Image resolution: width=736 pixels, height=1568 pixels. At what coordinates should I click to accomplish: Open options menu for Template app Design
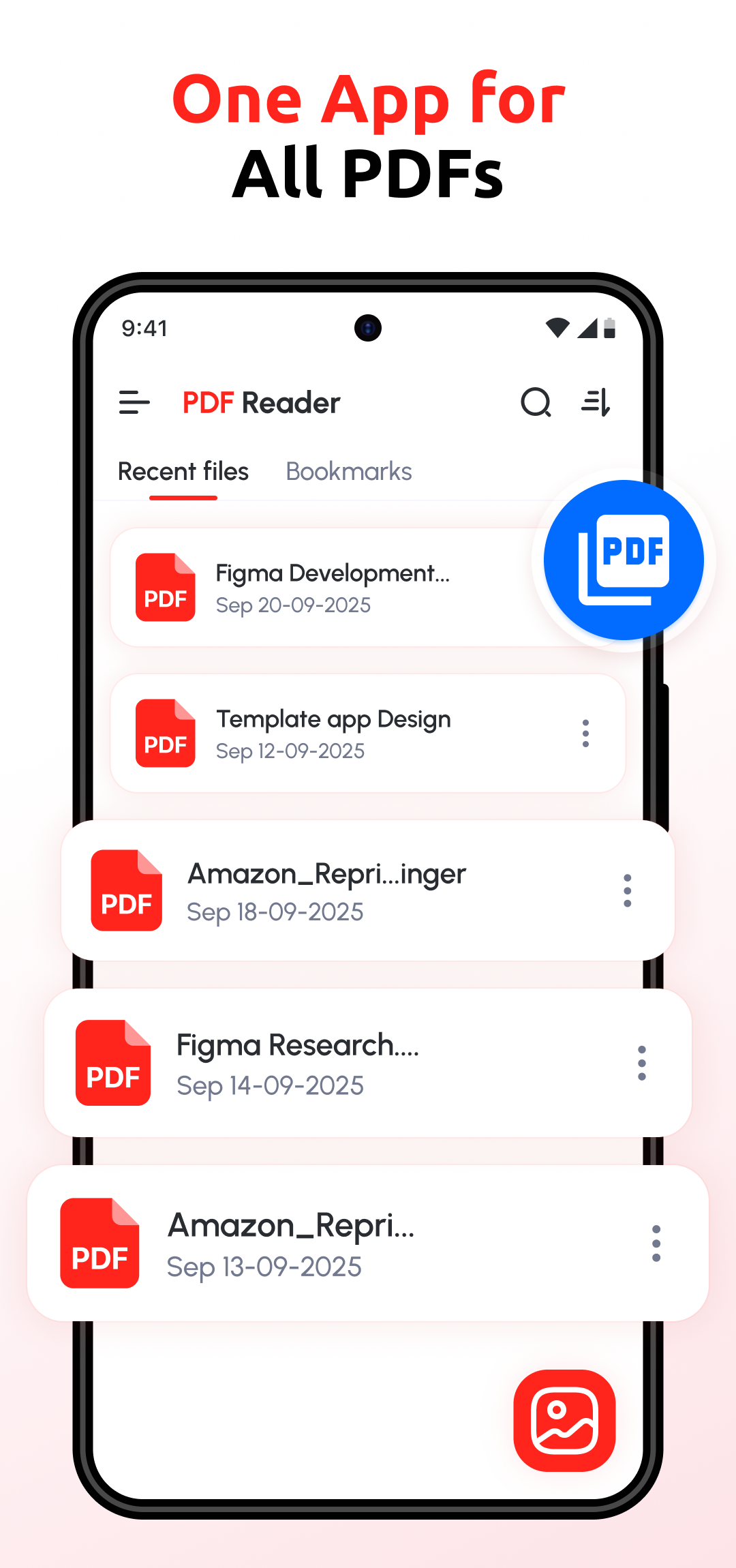pos(585,734)
